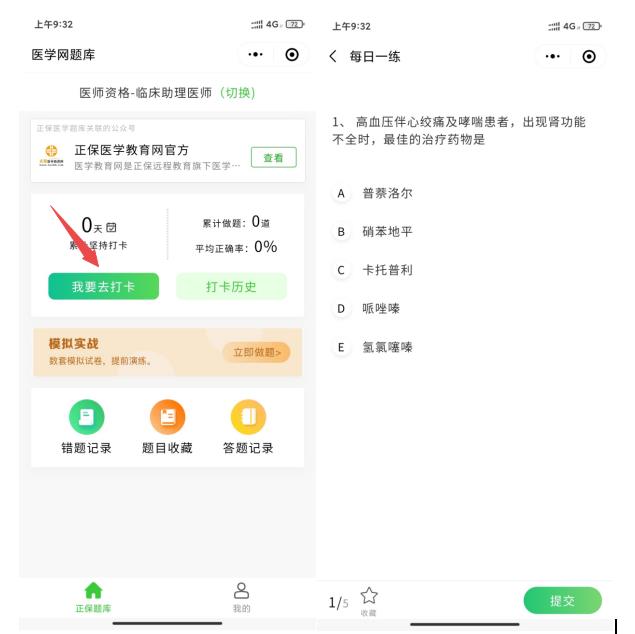Switch to the 正保题库 tab
635x634 pixels.
[x=93, y=597]
